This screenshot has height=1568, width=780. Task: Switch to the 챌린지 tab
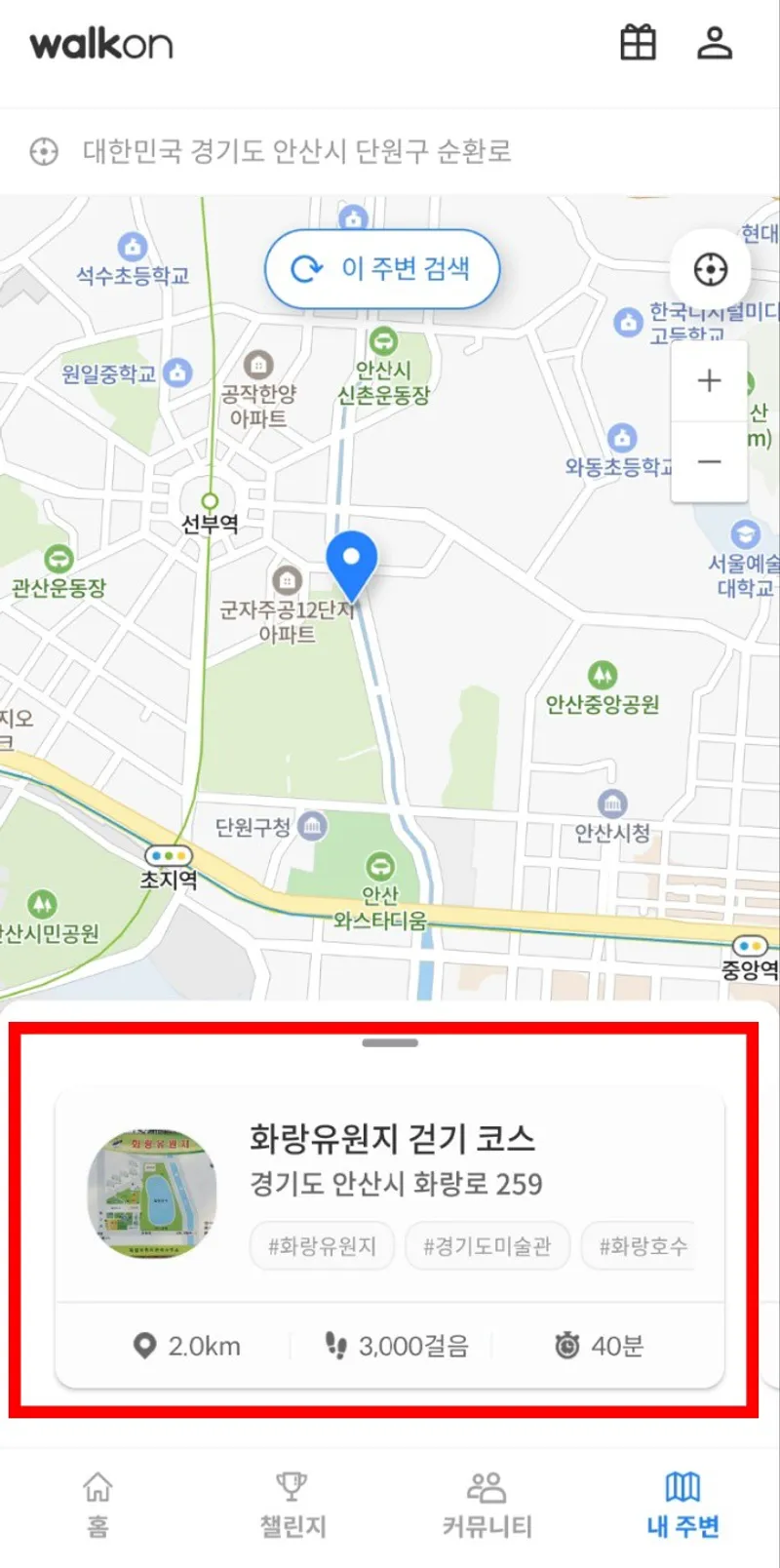[x=292, y=1504]
